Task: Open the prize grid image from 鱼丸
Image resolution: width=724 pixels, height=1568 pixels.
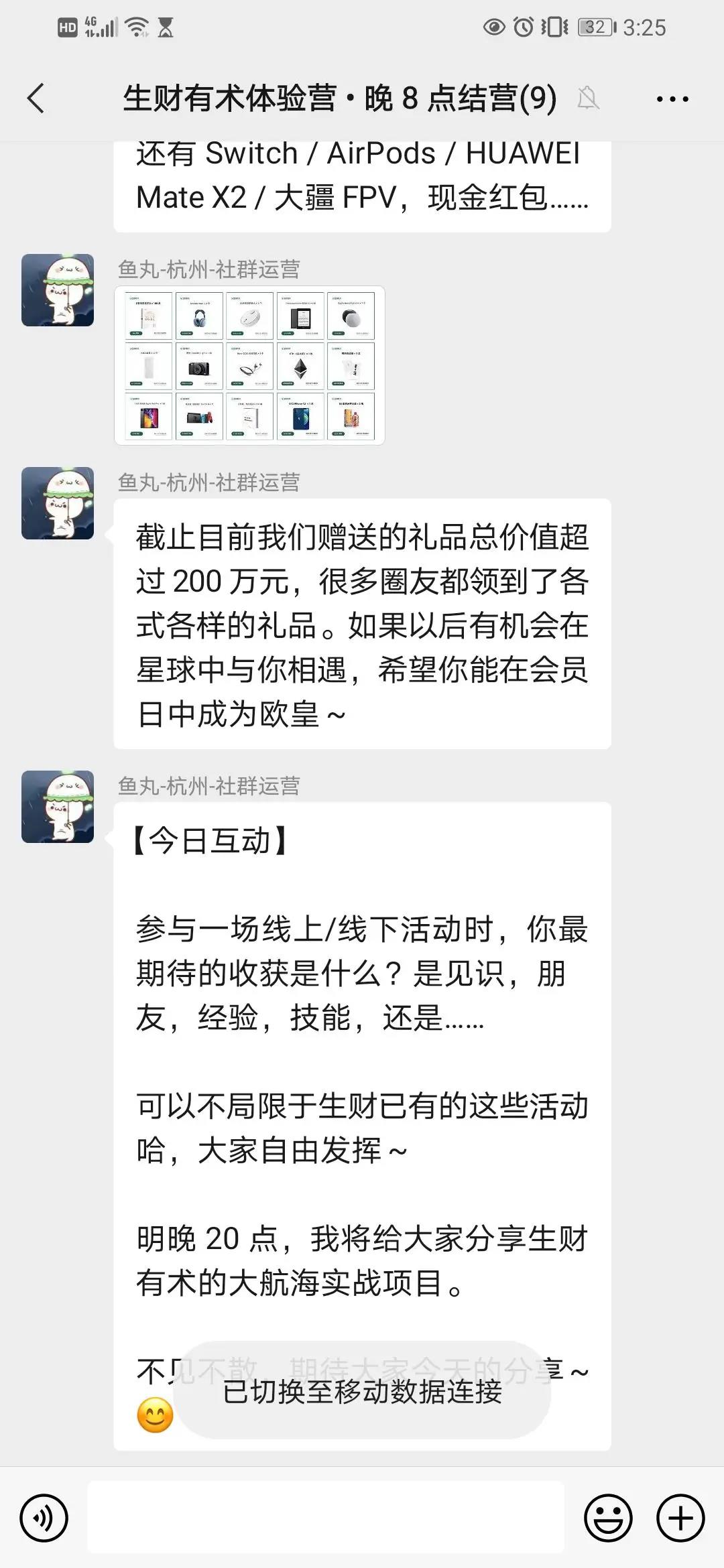Action: coord(249,365)
